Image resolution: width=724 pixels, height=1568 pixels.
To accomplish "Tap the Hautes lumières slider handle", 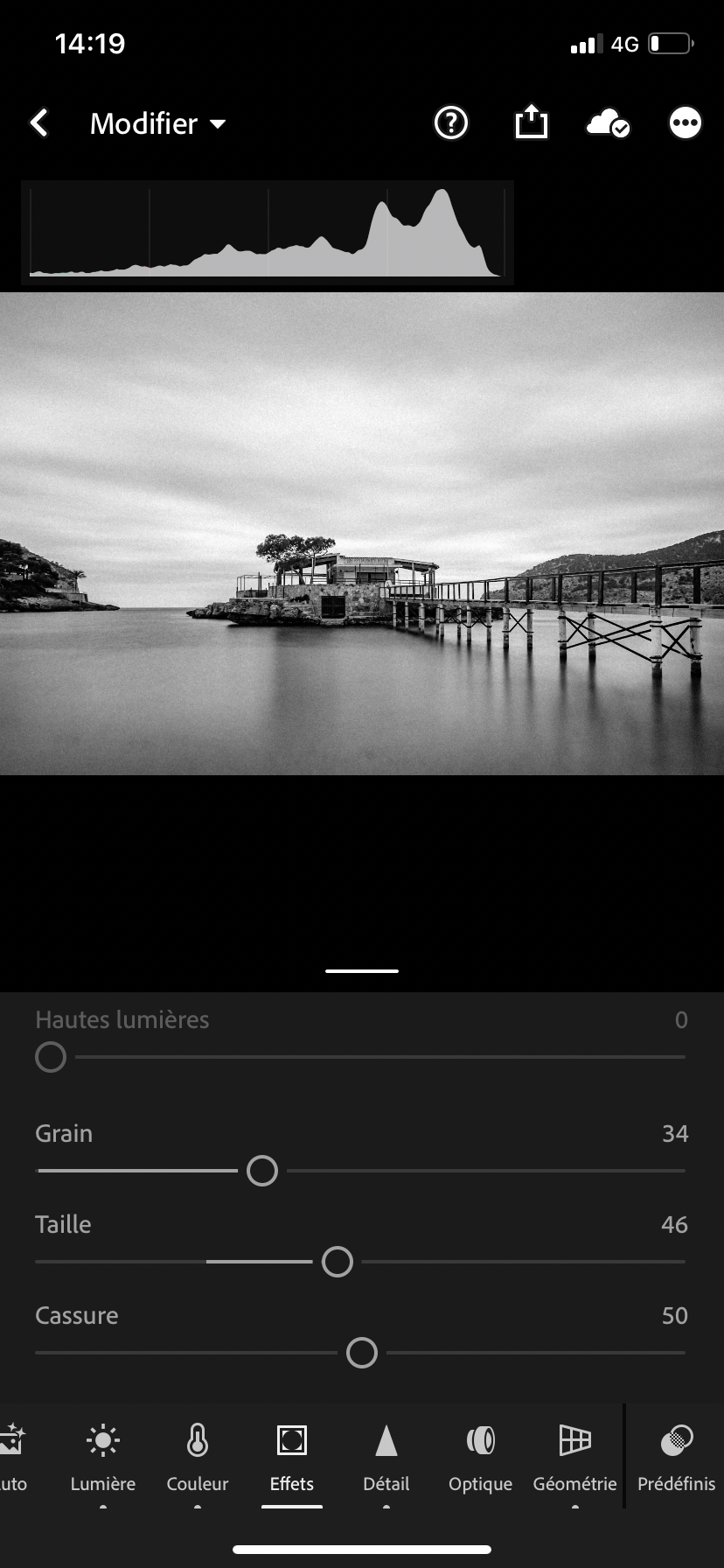I will coord(51,1057).
